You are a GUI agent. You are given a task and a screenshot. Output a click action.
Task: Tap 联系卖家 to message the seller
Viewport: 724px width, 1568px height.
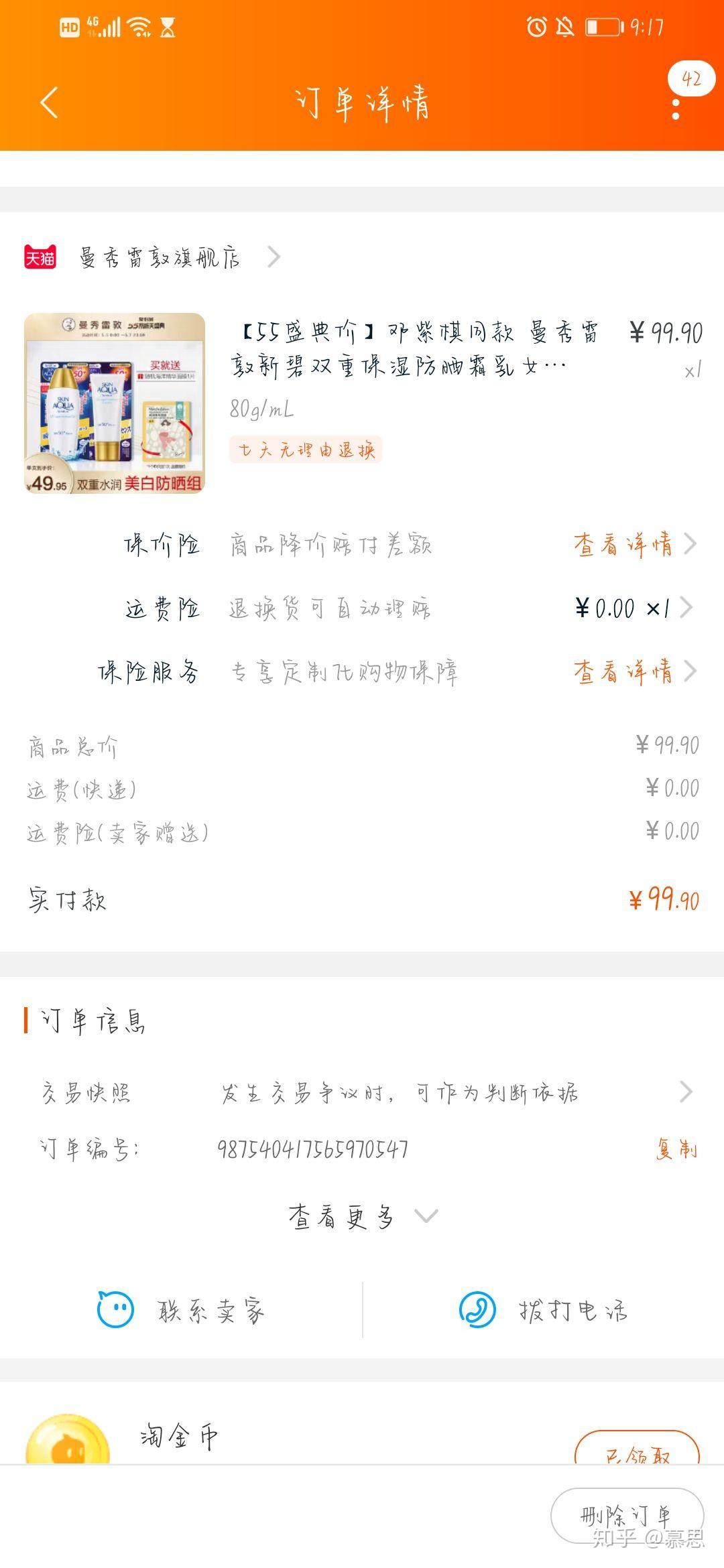[x=181, y=1310]
